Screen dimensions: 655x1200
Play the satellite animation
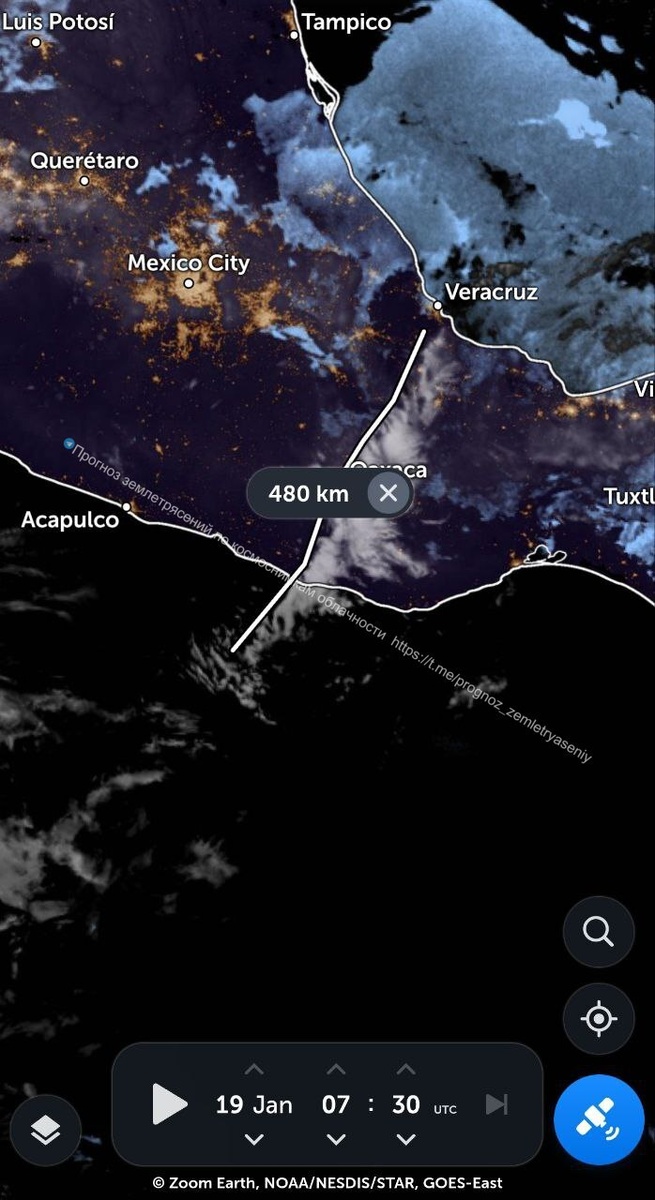click(x=169, y=1104)
